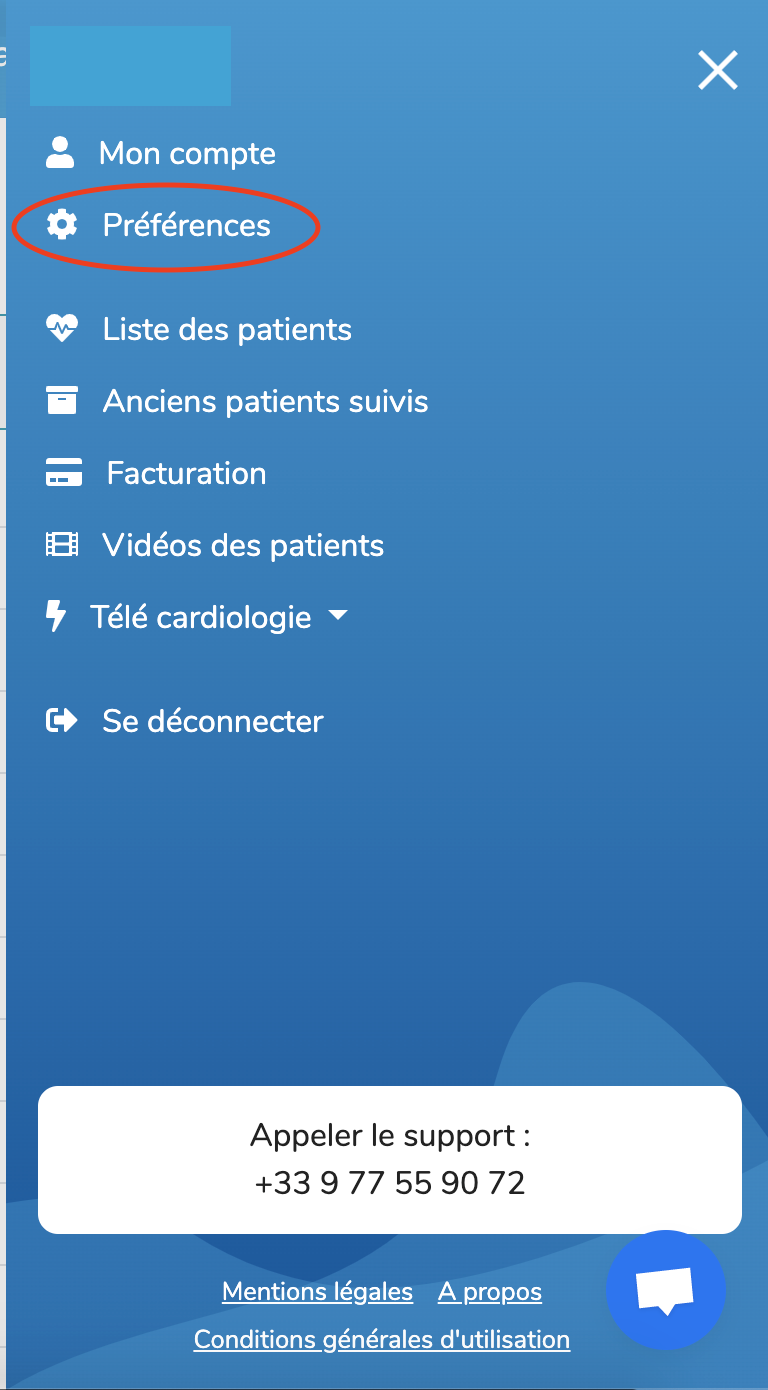Open the Facturation section
This screenshot has width=768, height=1390.
pos(186,473)
